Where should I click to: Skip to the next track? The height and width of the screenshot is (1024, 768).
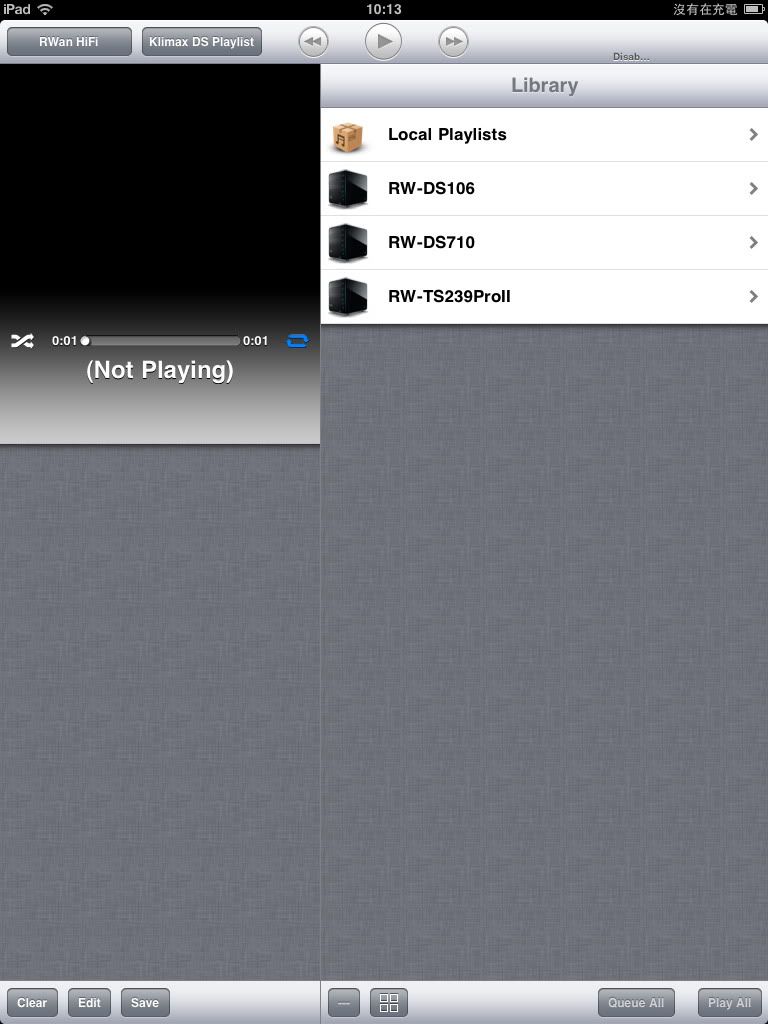[x=453, y=42]
